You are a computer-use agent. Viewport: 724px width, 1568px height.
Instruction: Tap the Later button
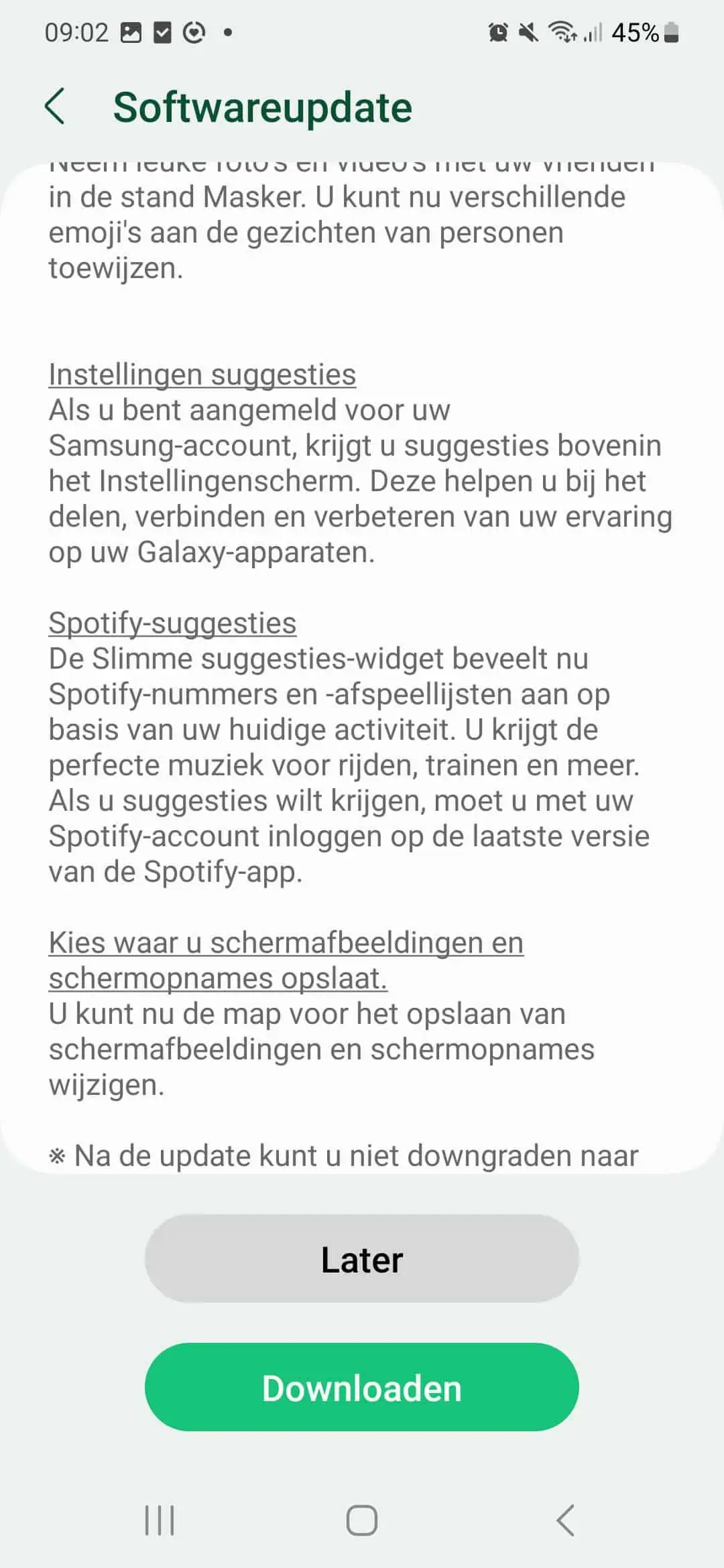point(362,1259)
